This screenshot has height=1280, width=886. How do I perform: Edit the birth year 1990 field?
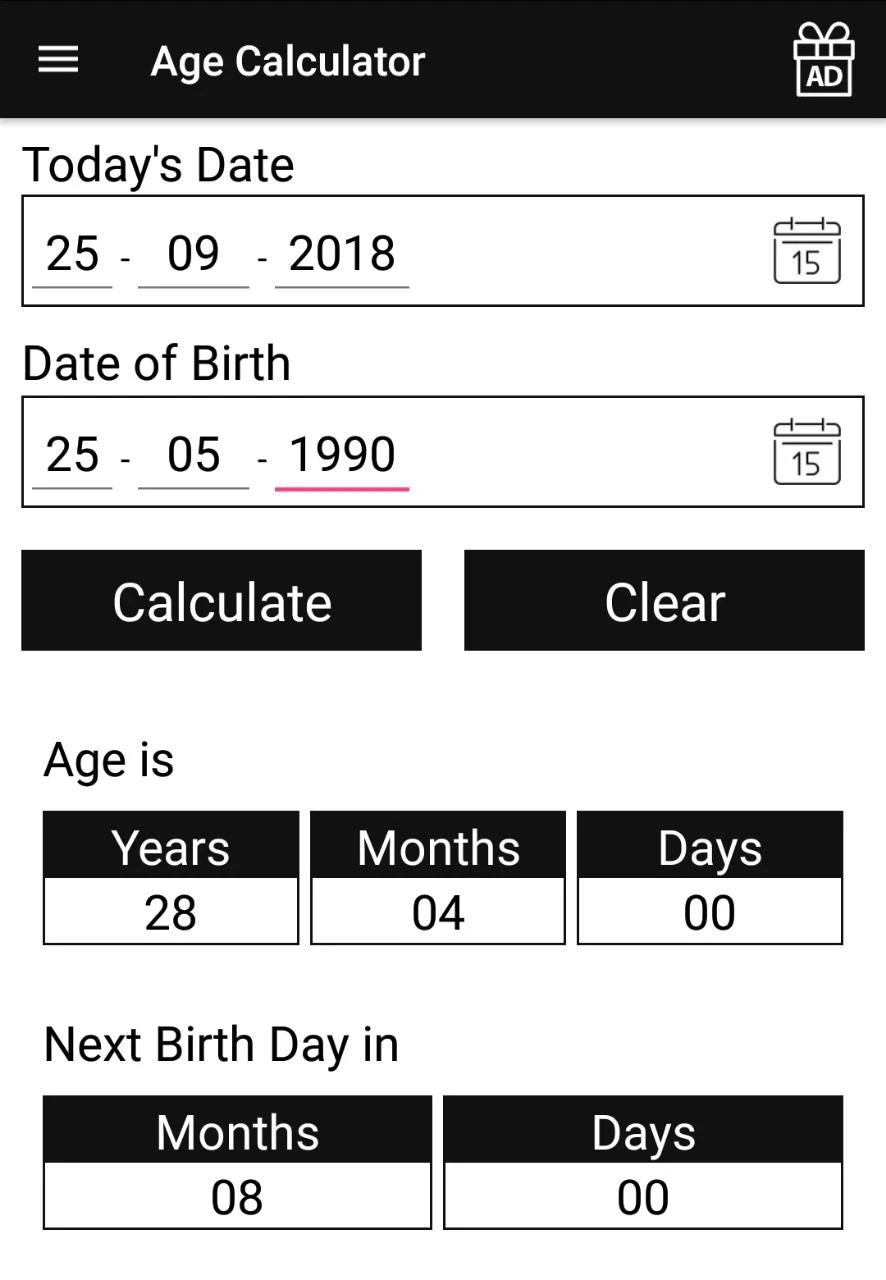click(342, 455)
